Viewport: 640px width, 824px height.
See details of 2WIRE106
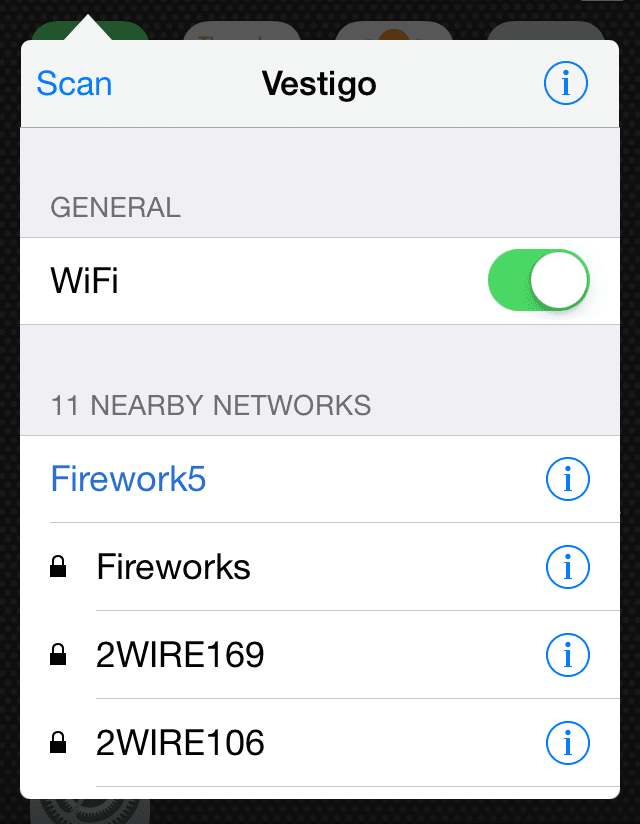[567, 743]
